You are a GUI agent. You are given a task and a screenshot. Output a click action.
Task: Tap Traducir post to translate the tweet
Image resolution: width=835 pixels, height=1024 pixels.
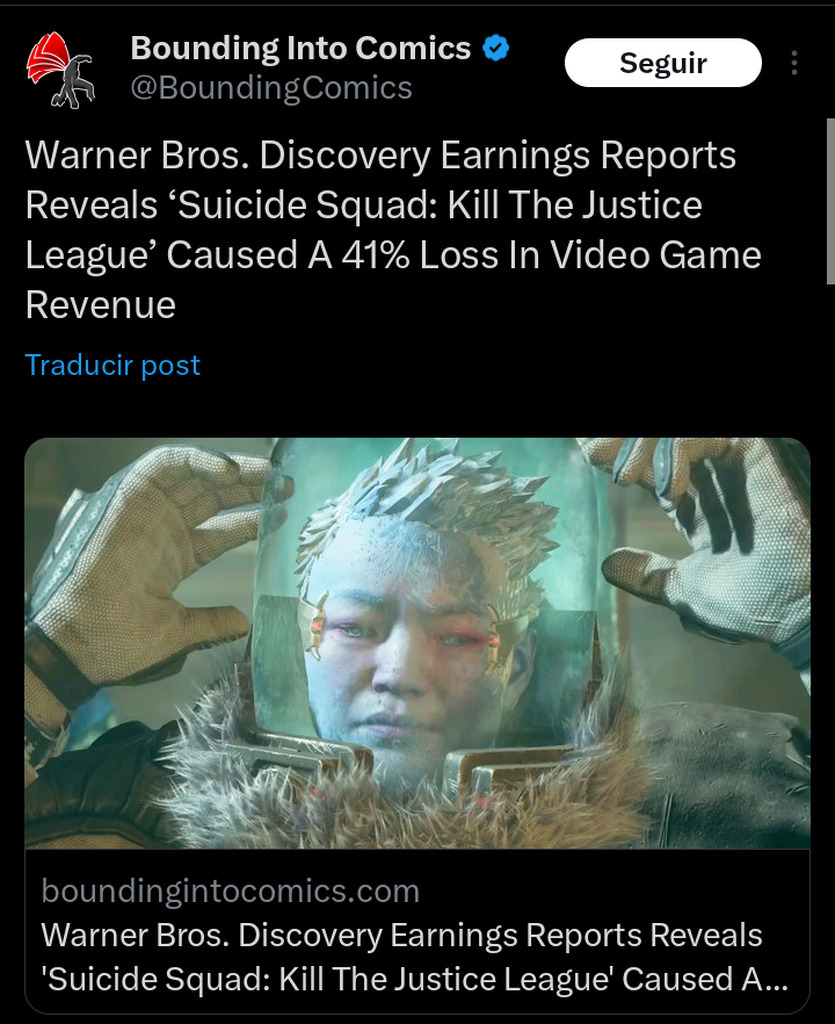coord(112,365)
